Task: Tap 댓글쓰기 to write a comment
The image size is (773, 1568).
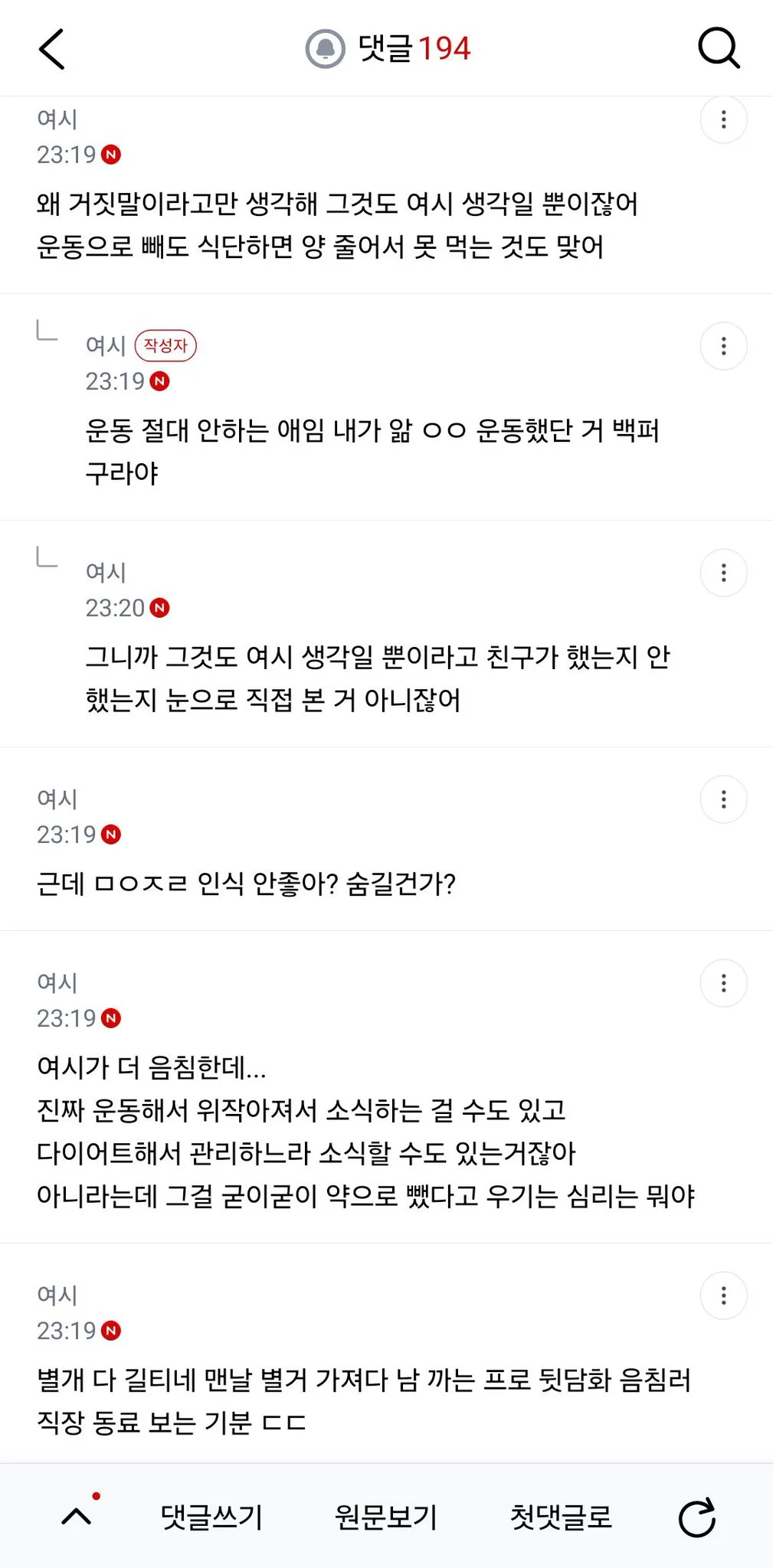Action: [x=211, y=1517]
